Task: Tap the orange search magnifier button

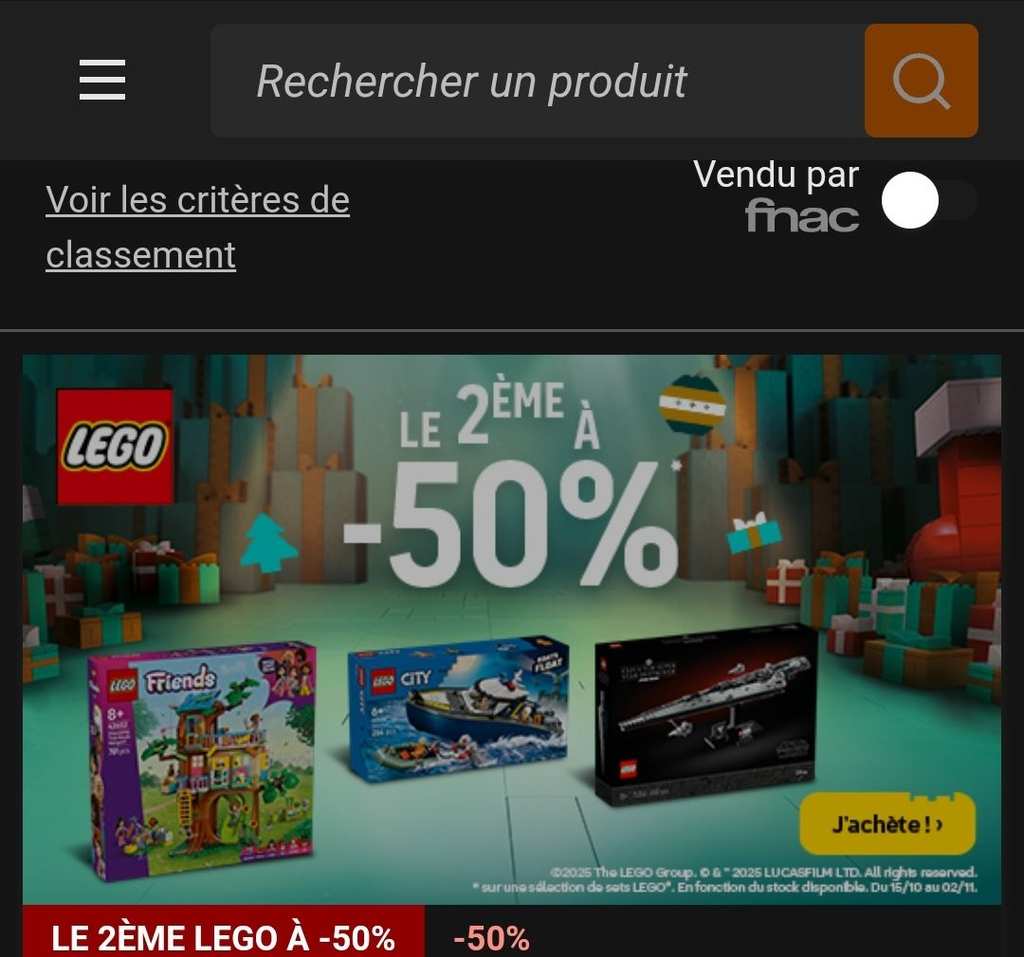Action: (x=921, y=81)
